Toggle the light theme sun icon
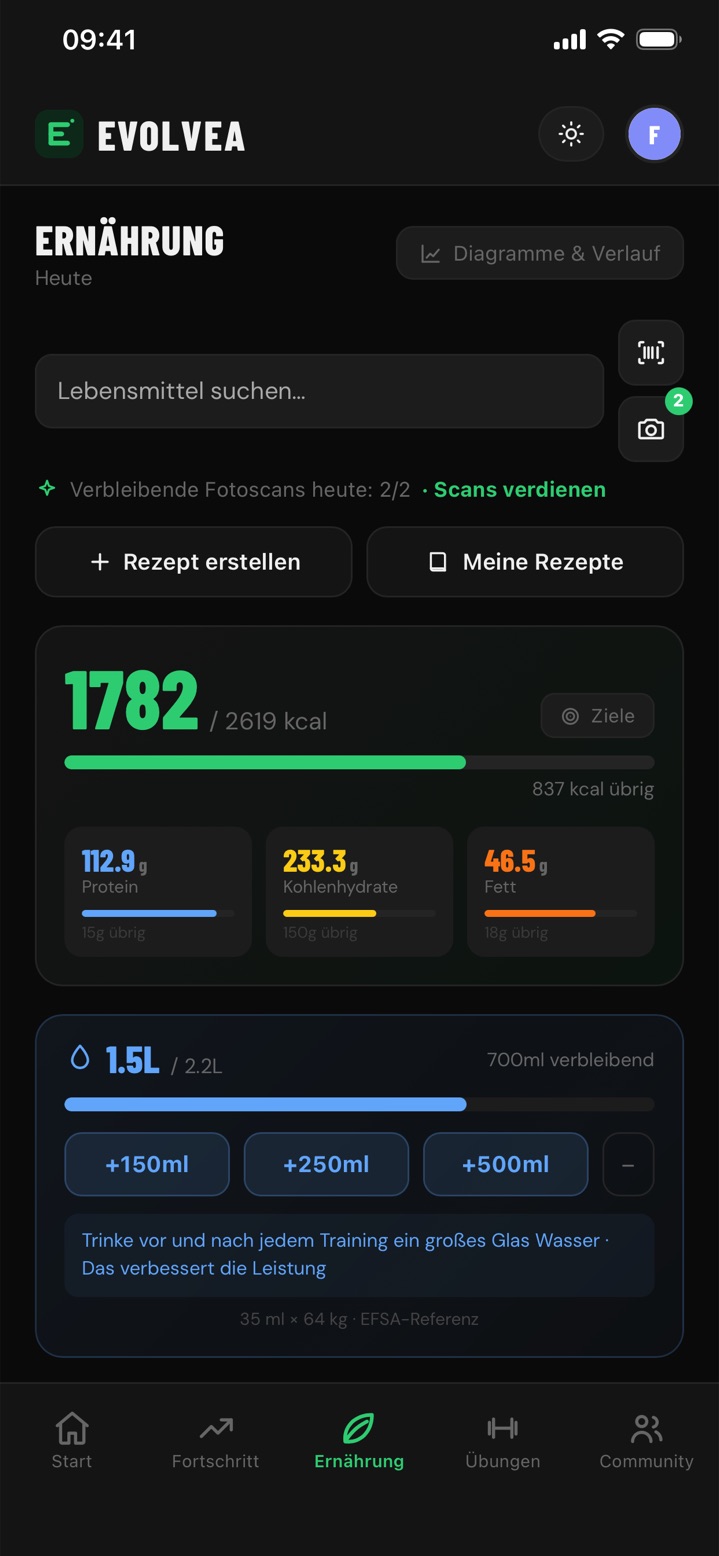719x1556 pixels. coord(571,134)
